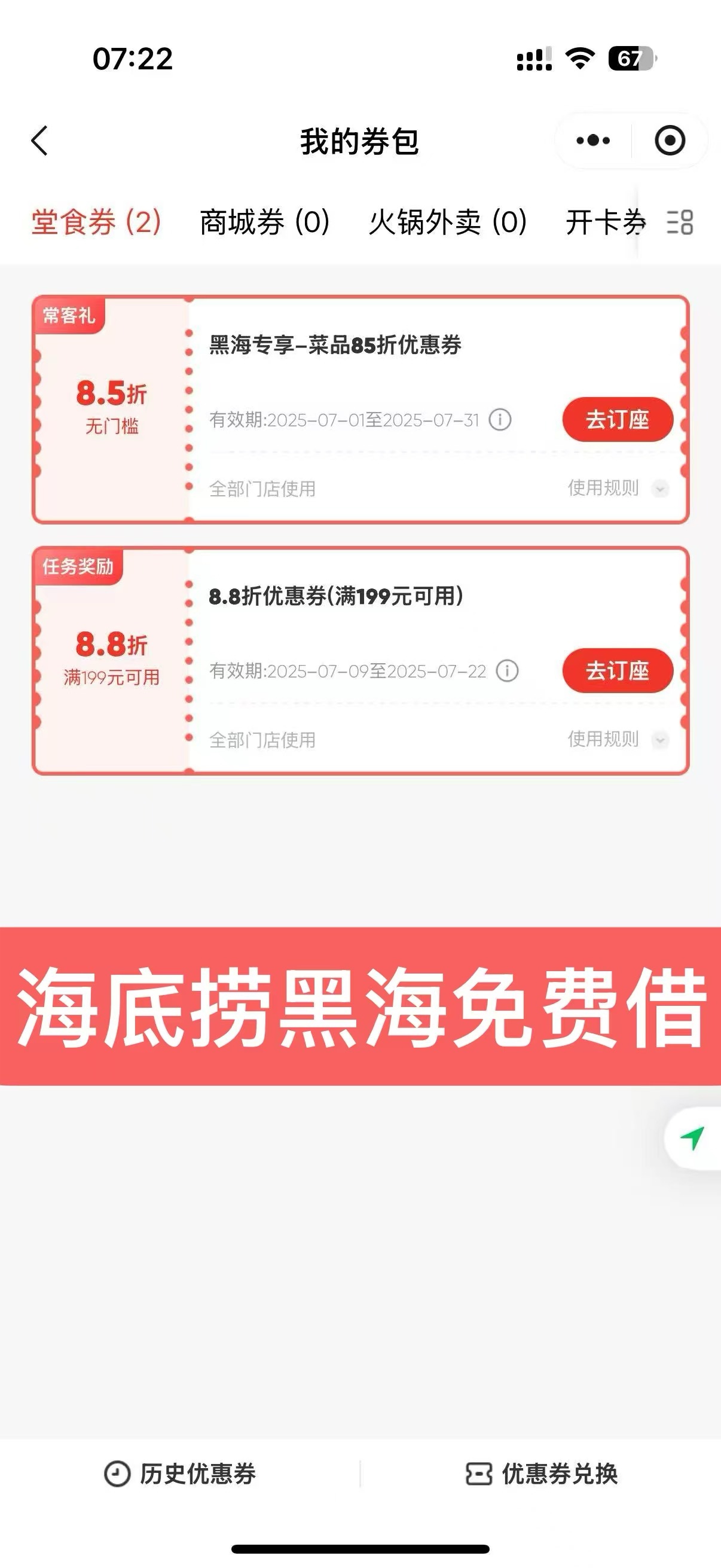Open the mini program more options menu
The width and height of the screenshot is (721, 1568).
tap(592, 141)
